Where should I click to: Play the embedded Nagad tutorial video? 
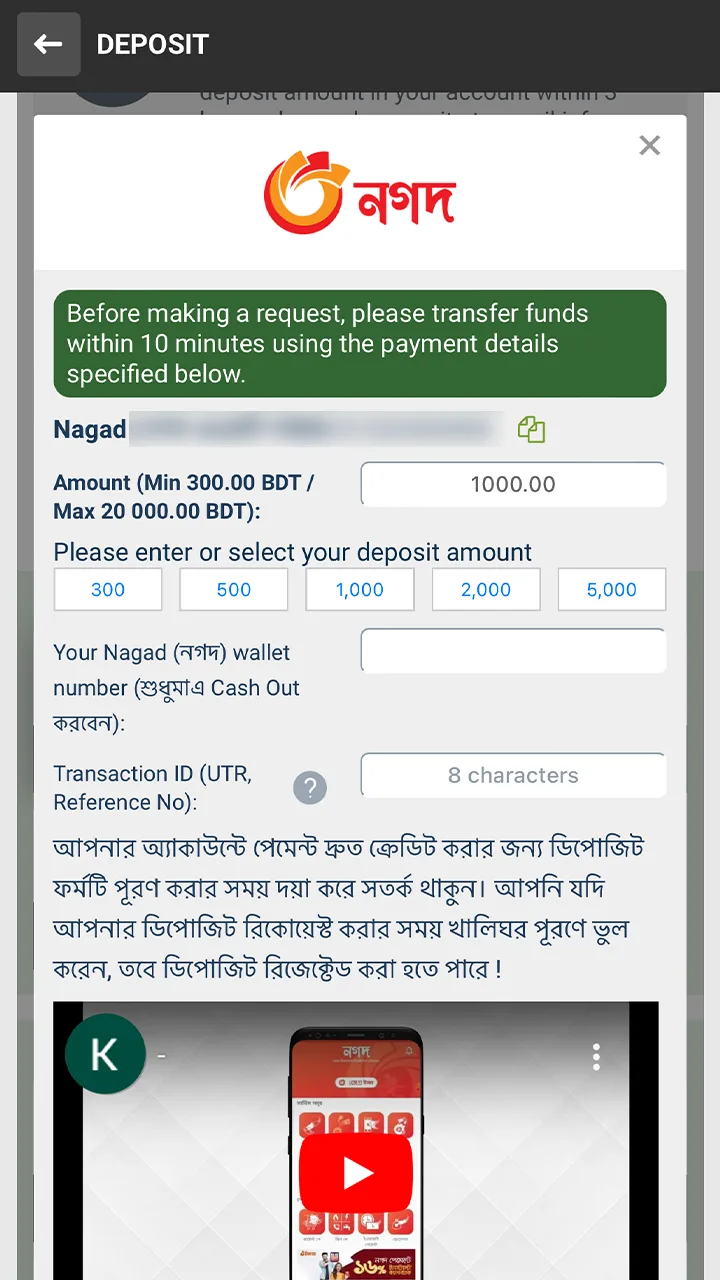tap(357, 1172)
